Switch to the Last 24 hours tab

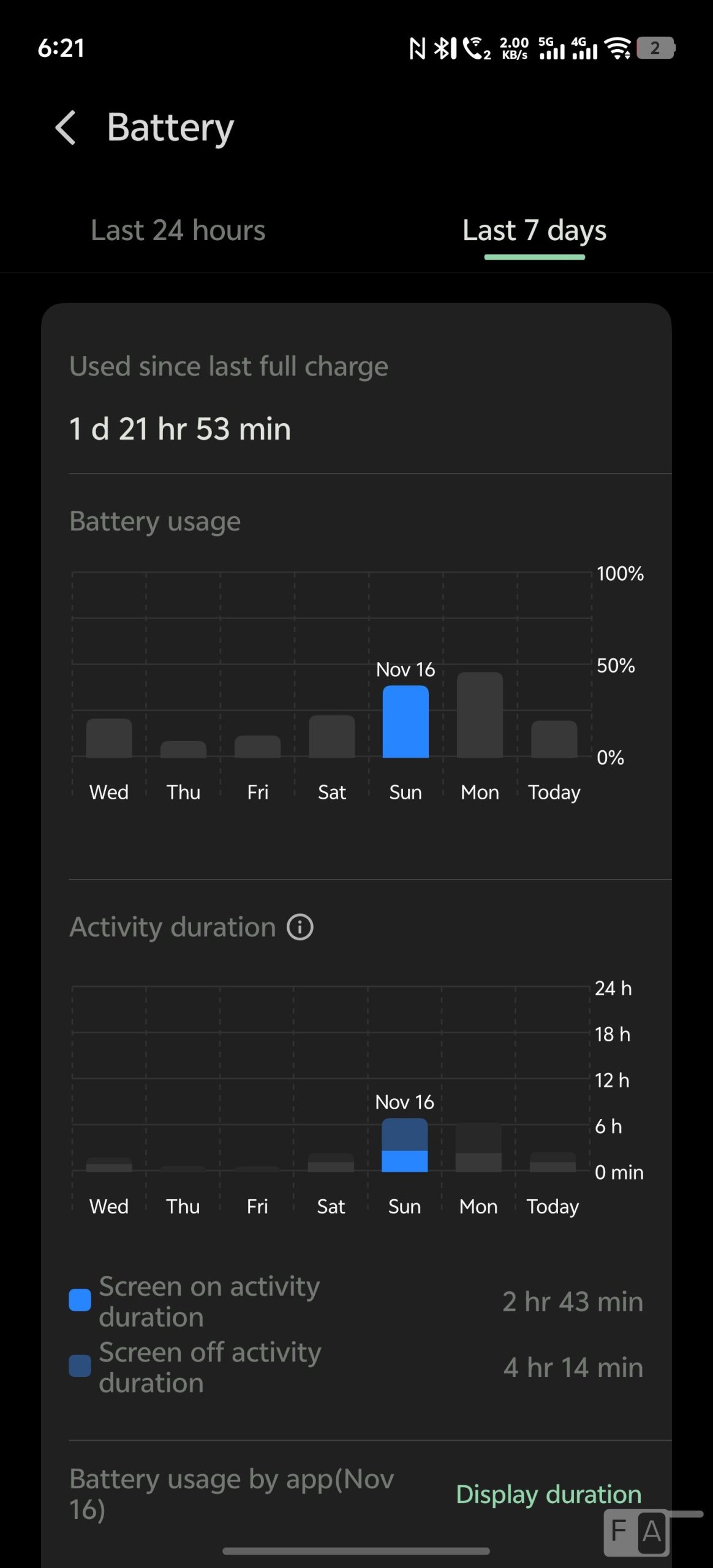[178, 231]
